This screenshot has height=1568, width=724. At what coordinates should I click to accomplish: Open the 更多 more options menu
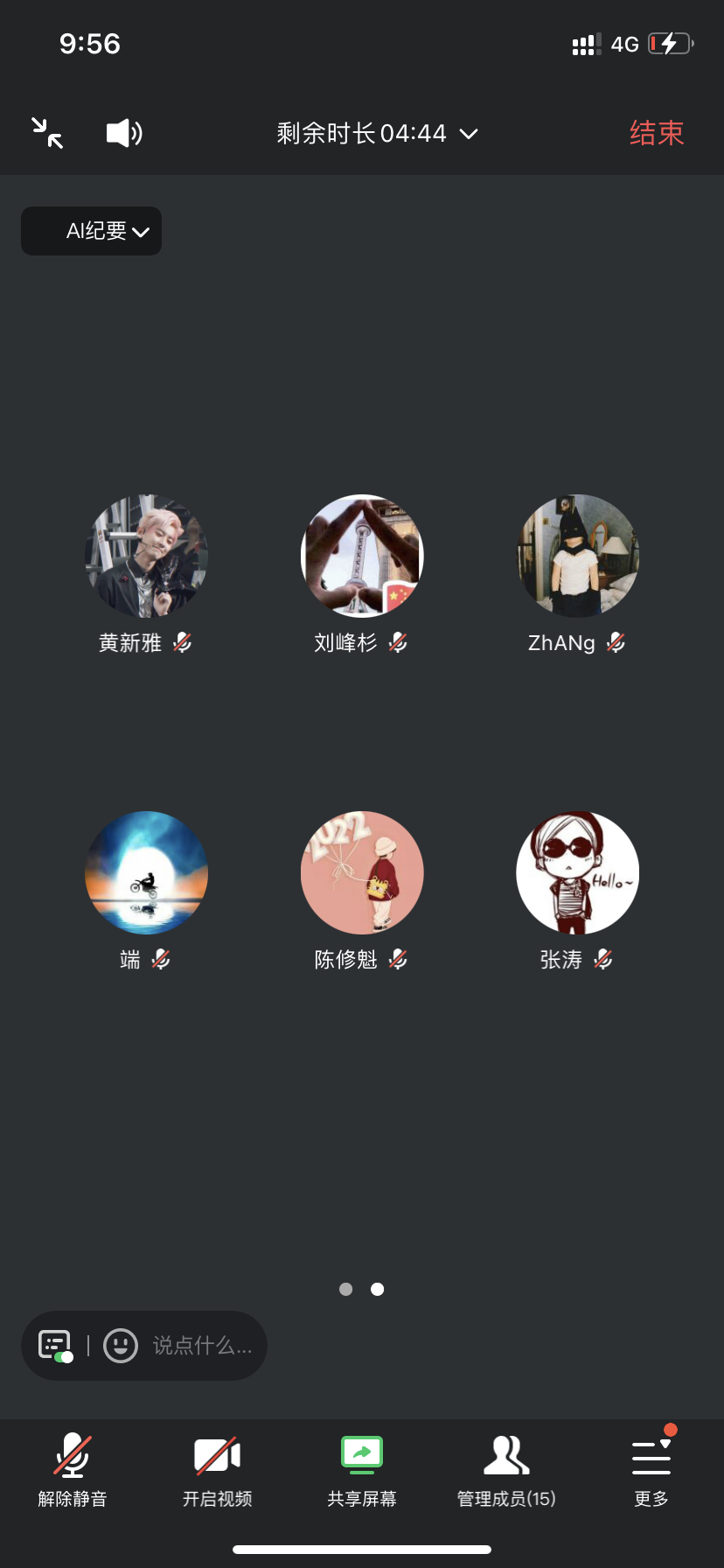(651, 1470)
